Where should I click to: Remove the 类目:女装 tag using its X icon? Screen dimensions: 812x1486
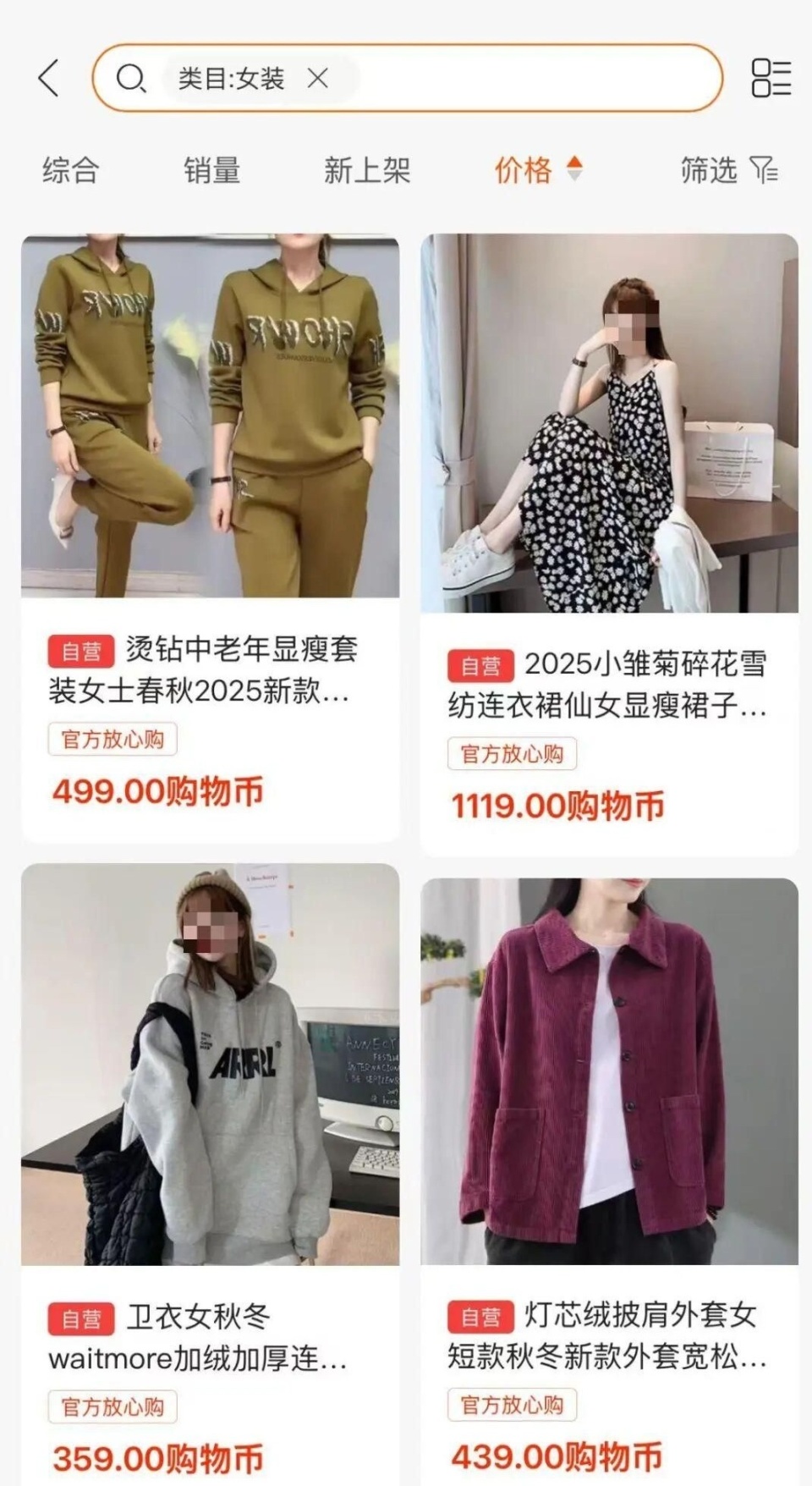pos(320,79)
